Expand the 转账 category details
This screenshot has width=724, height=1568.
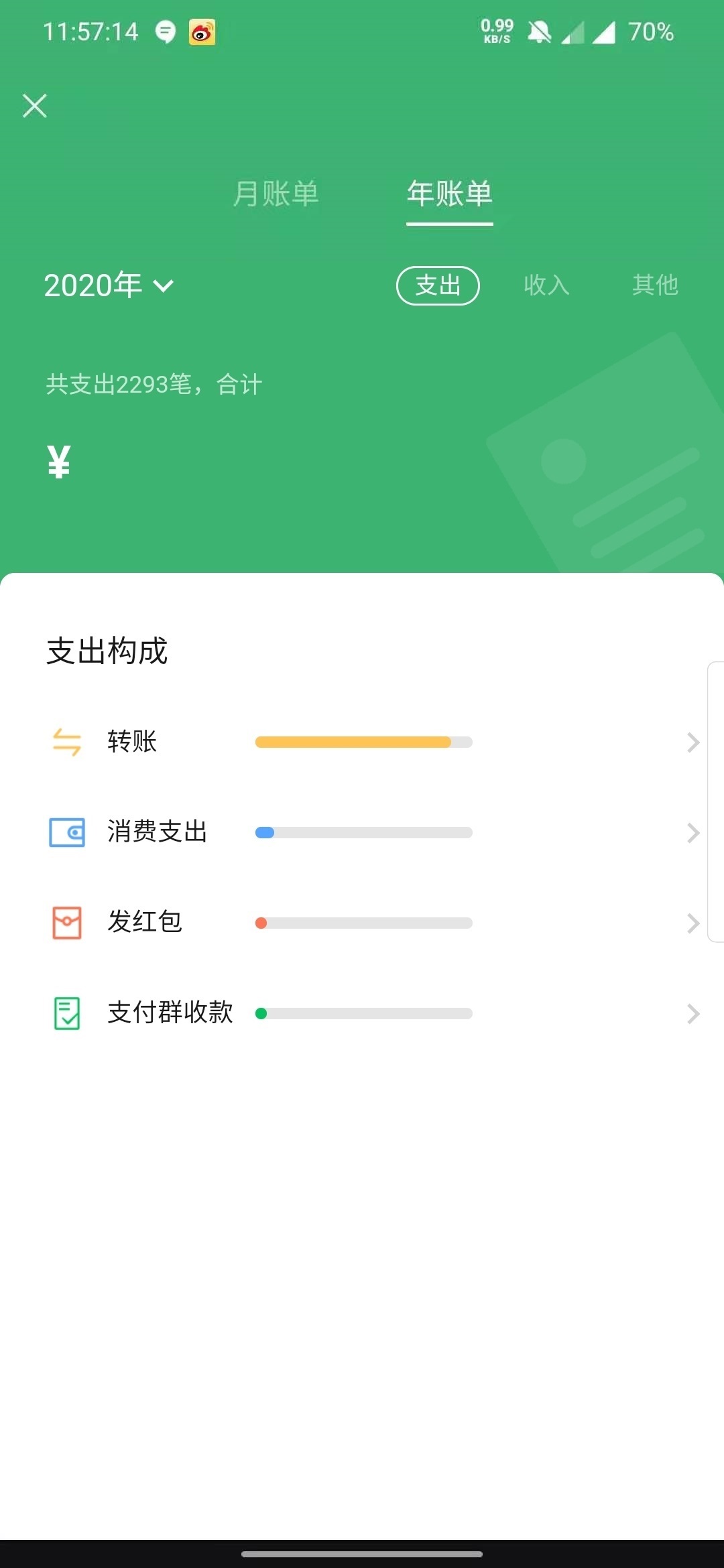pos(693,742)
